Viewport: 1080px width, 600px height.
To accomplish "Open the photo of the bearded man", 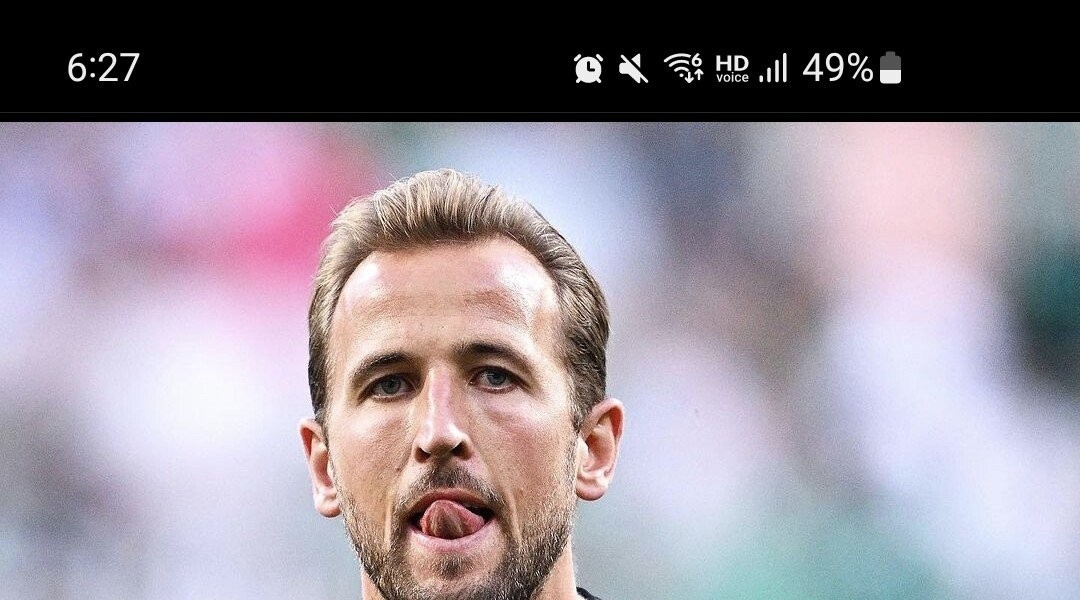I will 540,360.
